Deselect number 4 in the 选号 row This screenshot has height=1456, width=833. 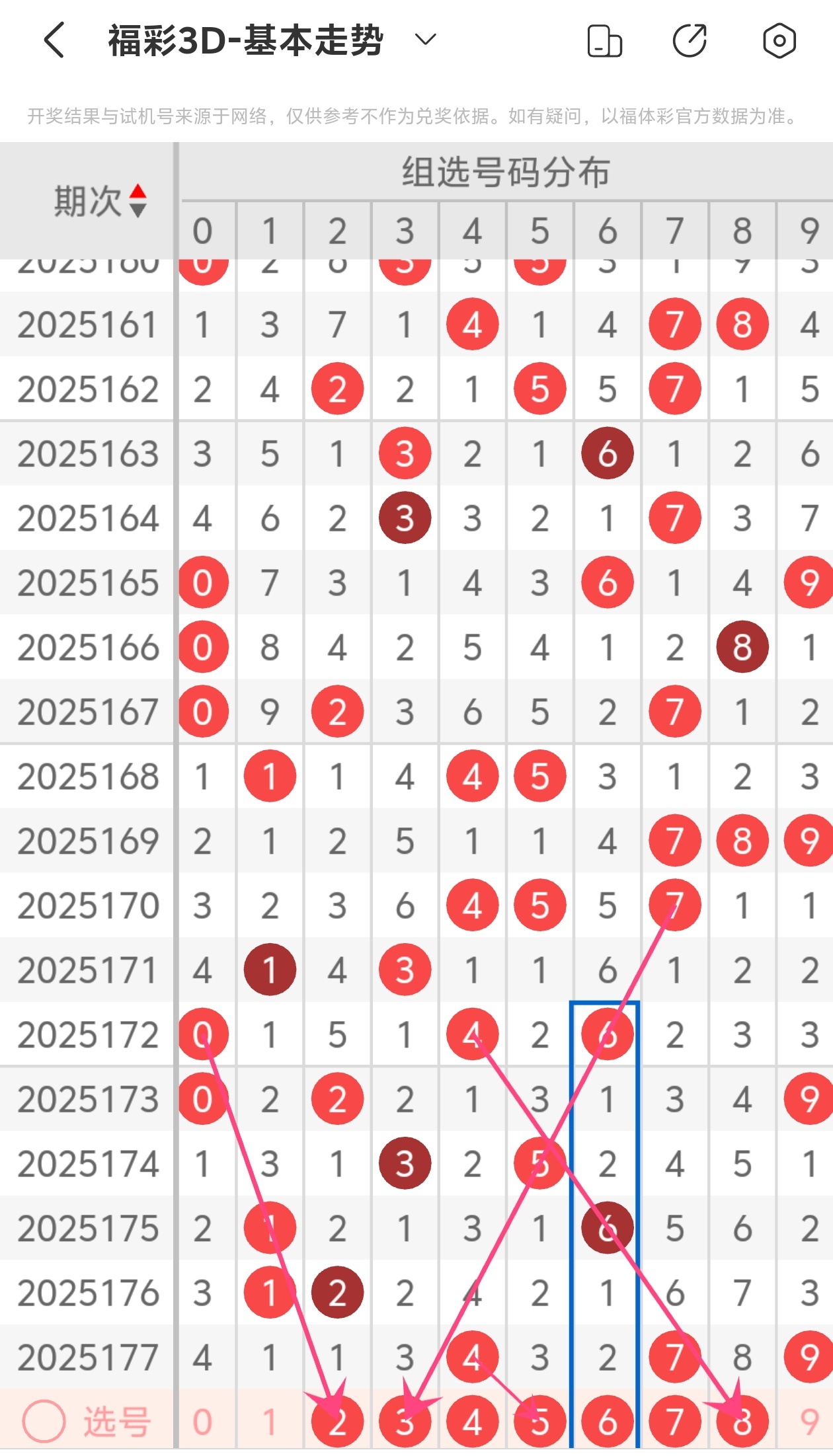tap(472, 1422)
